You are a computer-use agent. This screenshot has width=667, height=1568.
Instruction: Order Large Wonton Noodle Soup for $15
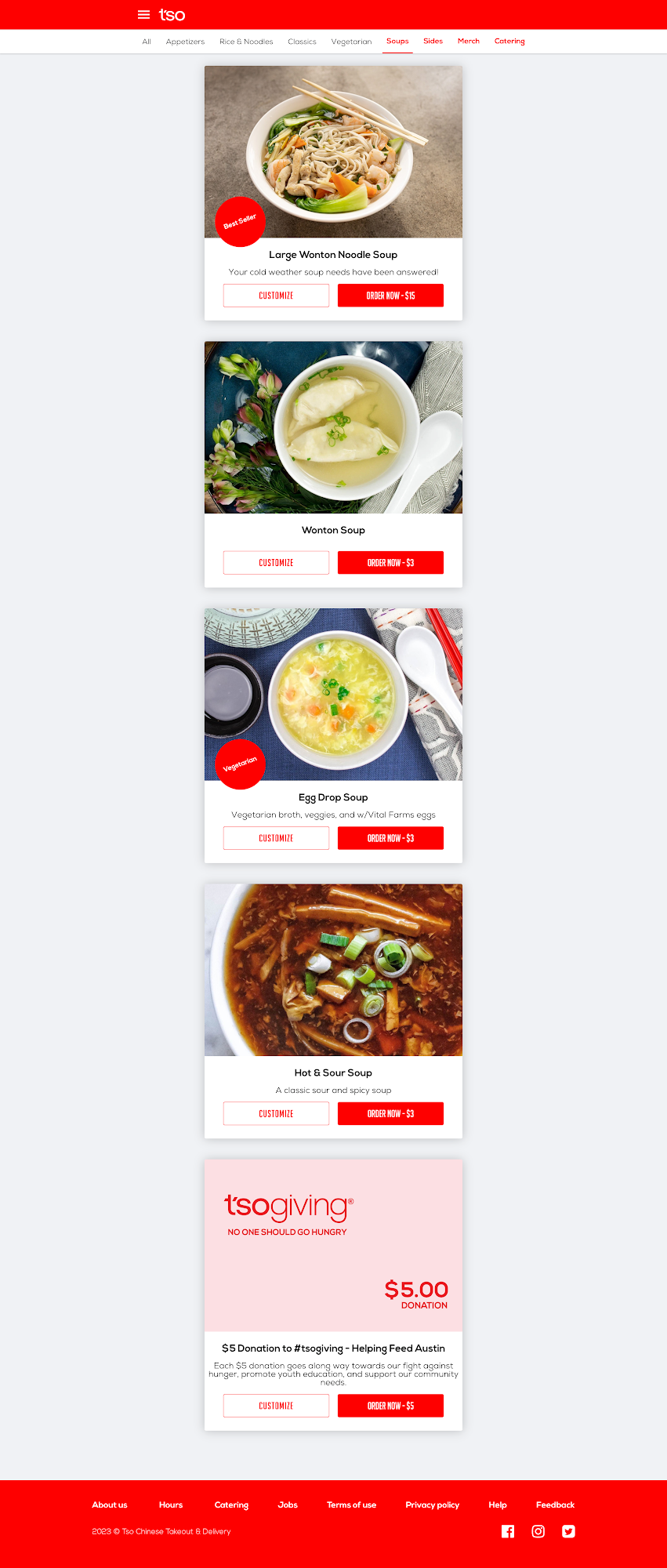[390, 296]
